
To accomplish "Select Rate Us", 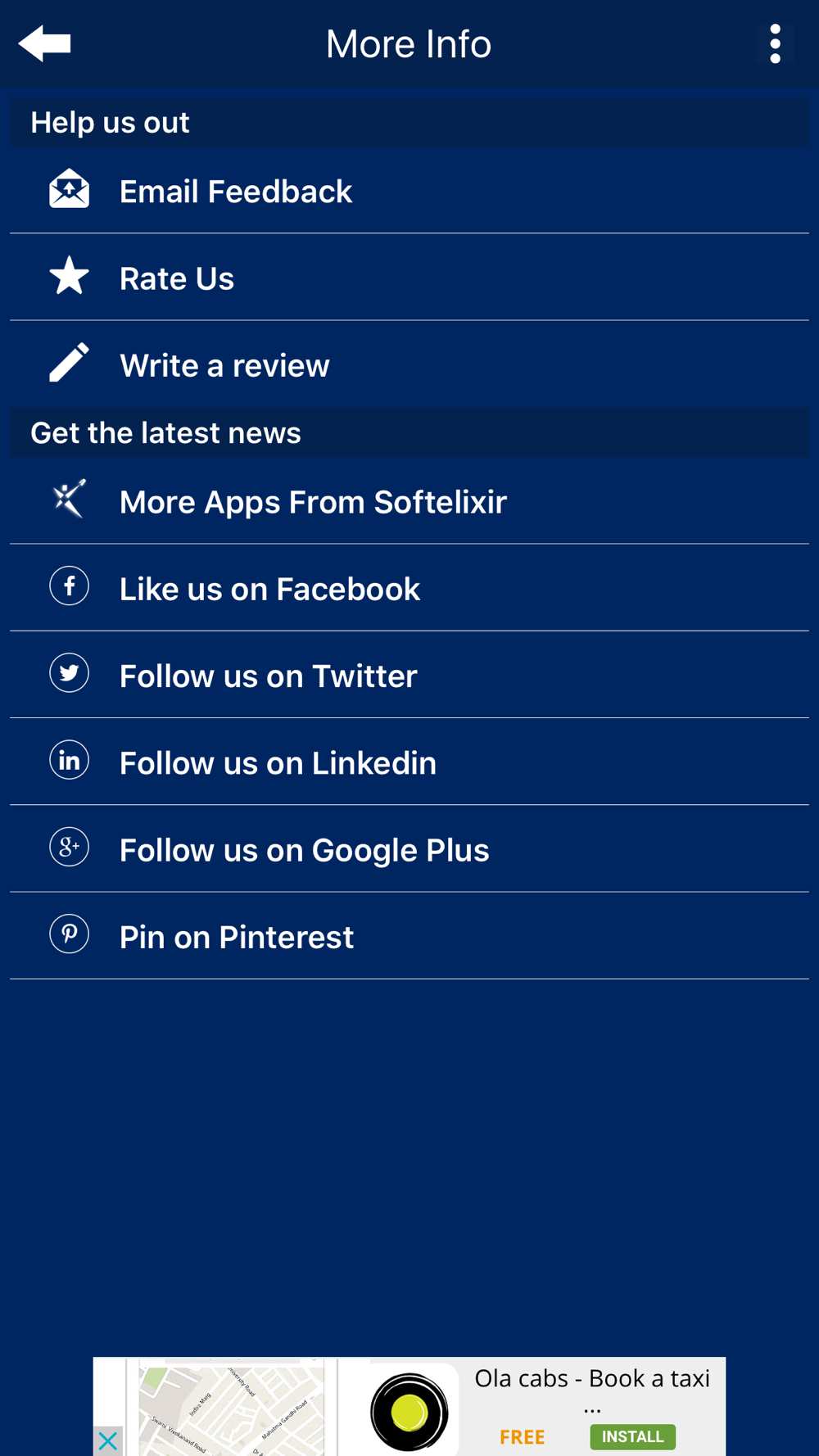I will coord(409,278).
